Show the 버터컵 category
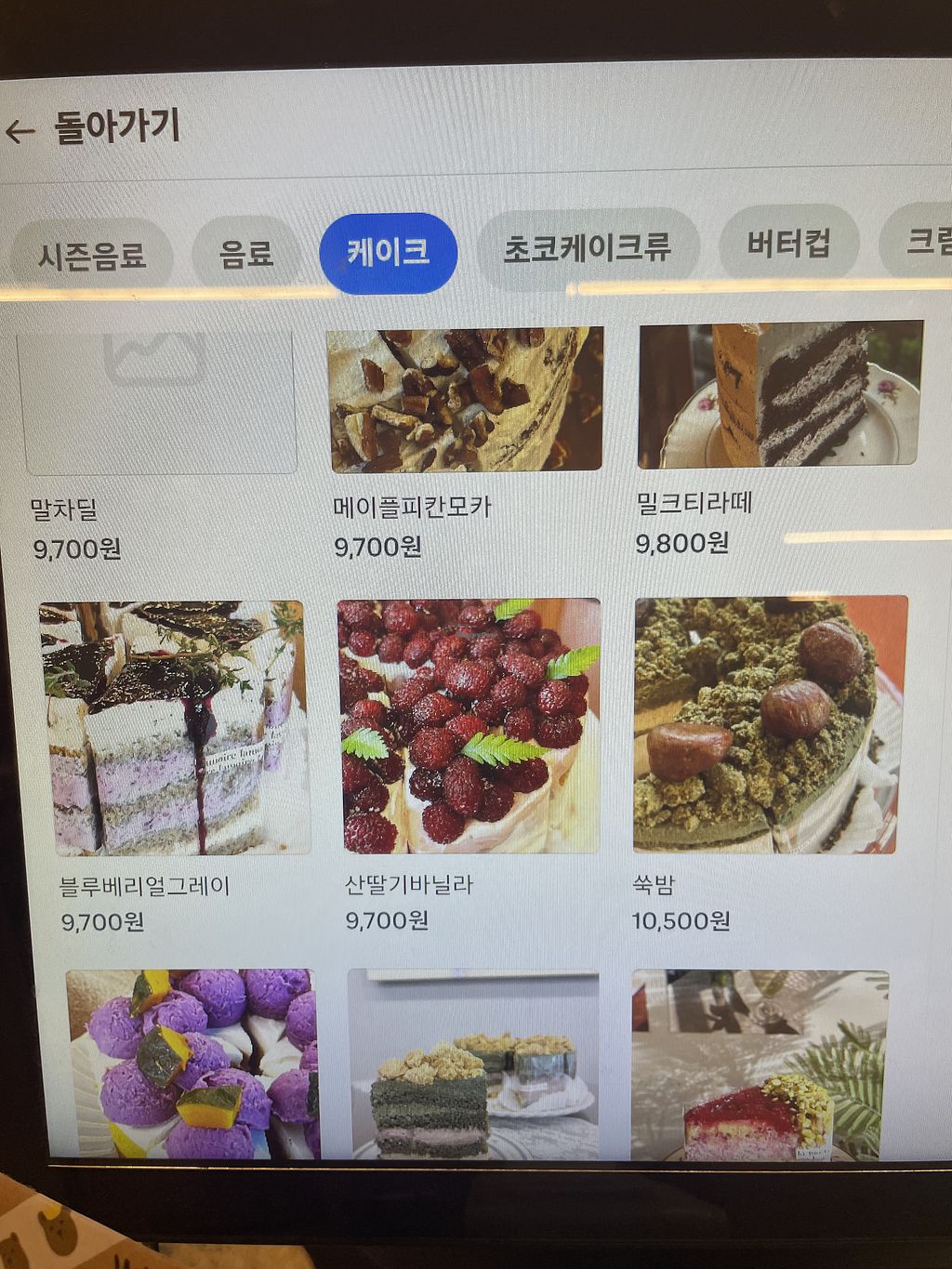This screenshot has height=1269, width=952. (x=788, y=244)
